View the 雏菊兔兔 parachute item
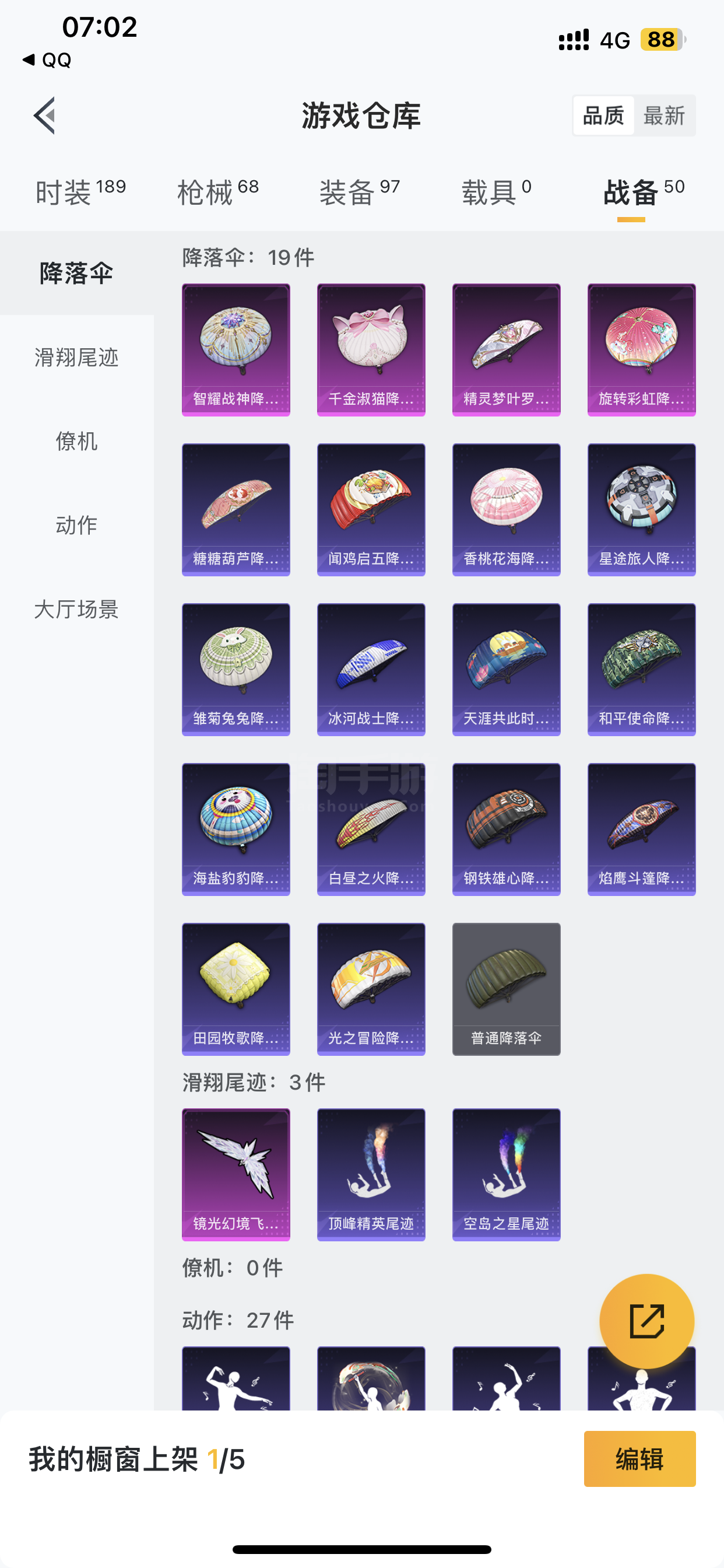 click(x=236, y=670)
